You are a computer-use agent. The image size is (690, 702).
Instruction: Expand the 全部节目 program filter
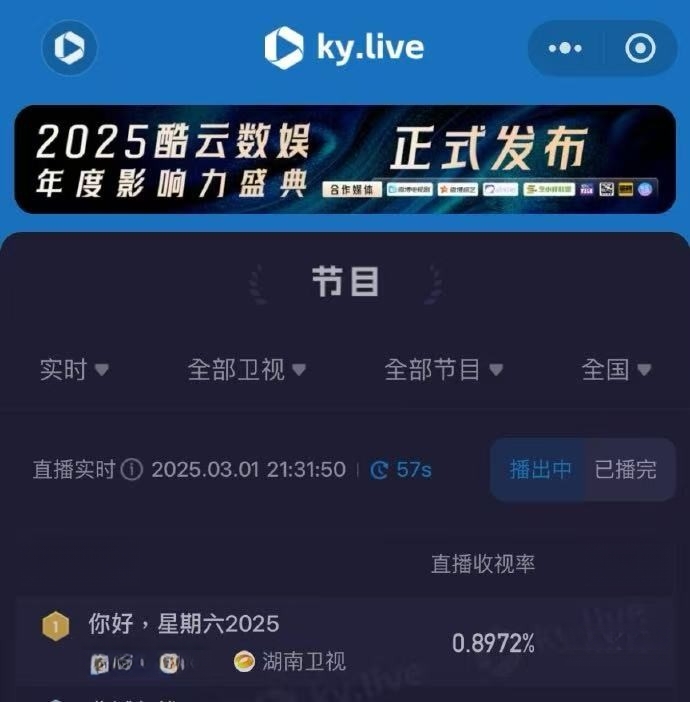(x=443, y=370)
